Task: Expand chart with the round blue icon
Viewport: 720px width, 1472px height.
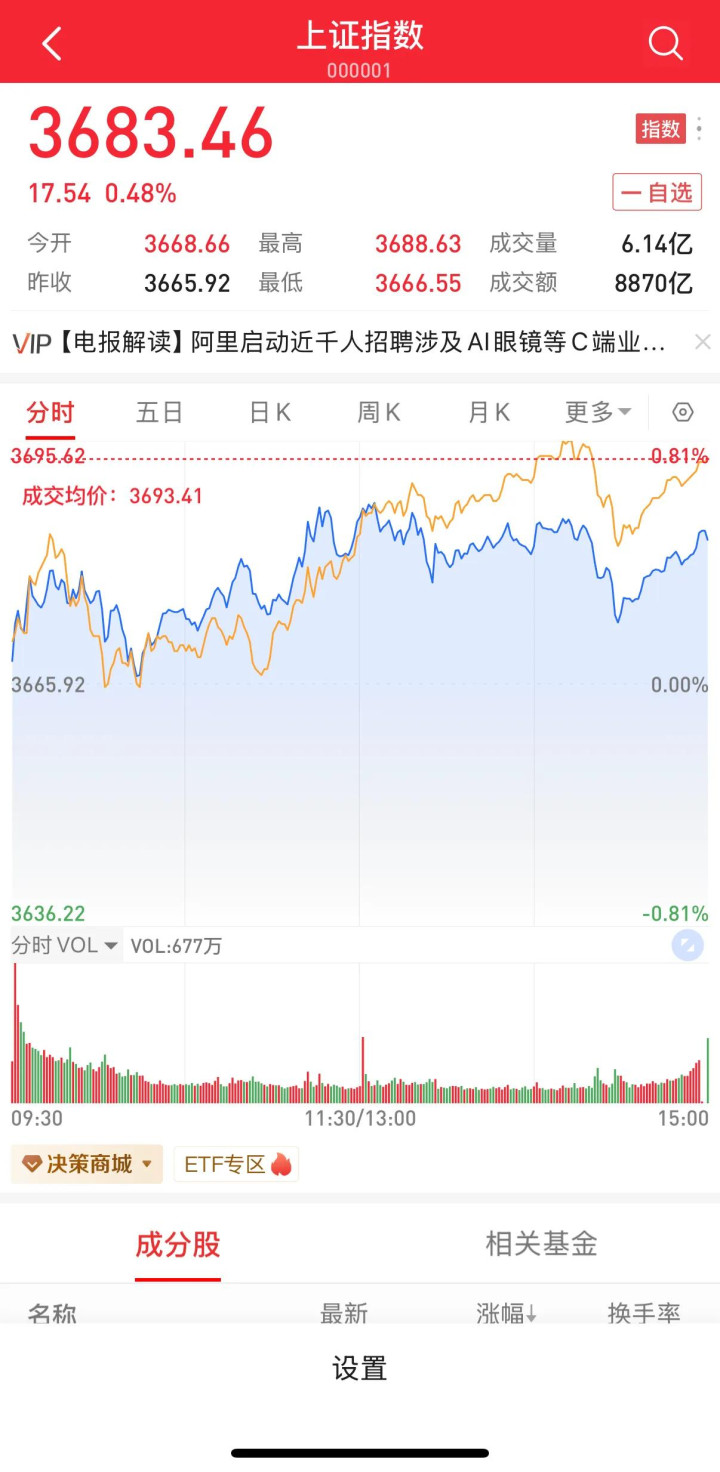Action: [x=687, y=945]
